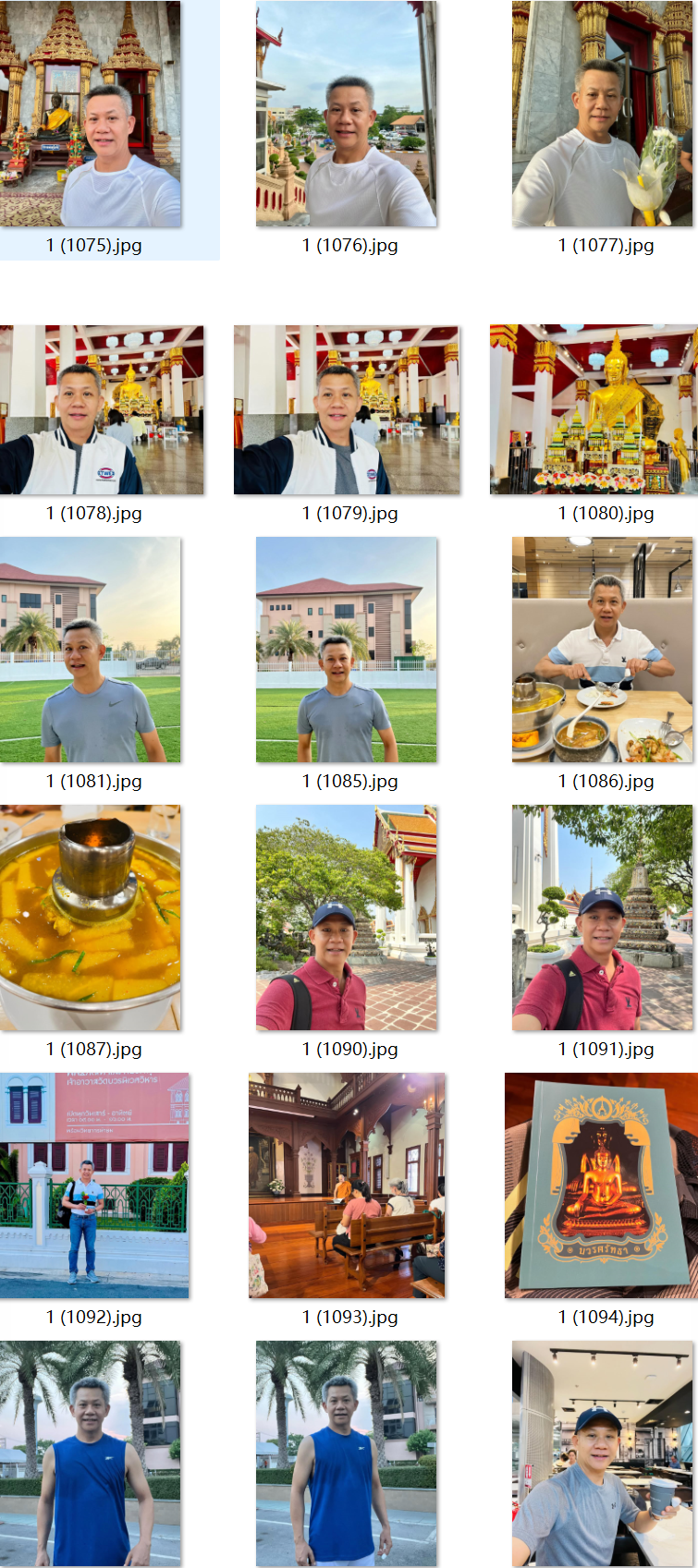Screen dimensions: 698x1568
Task: Tap the thumbnail named 1 (1078).jpg
Action: (102, 409)
